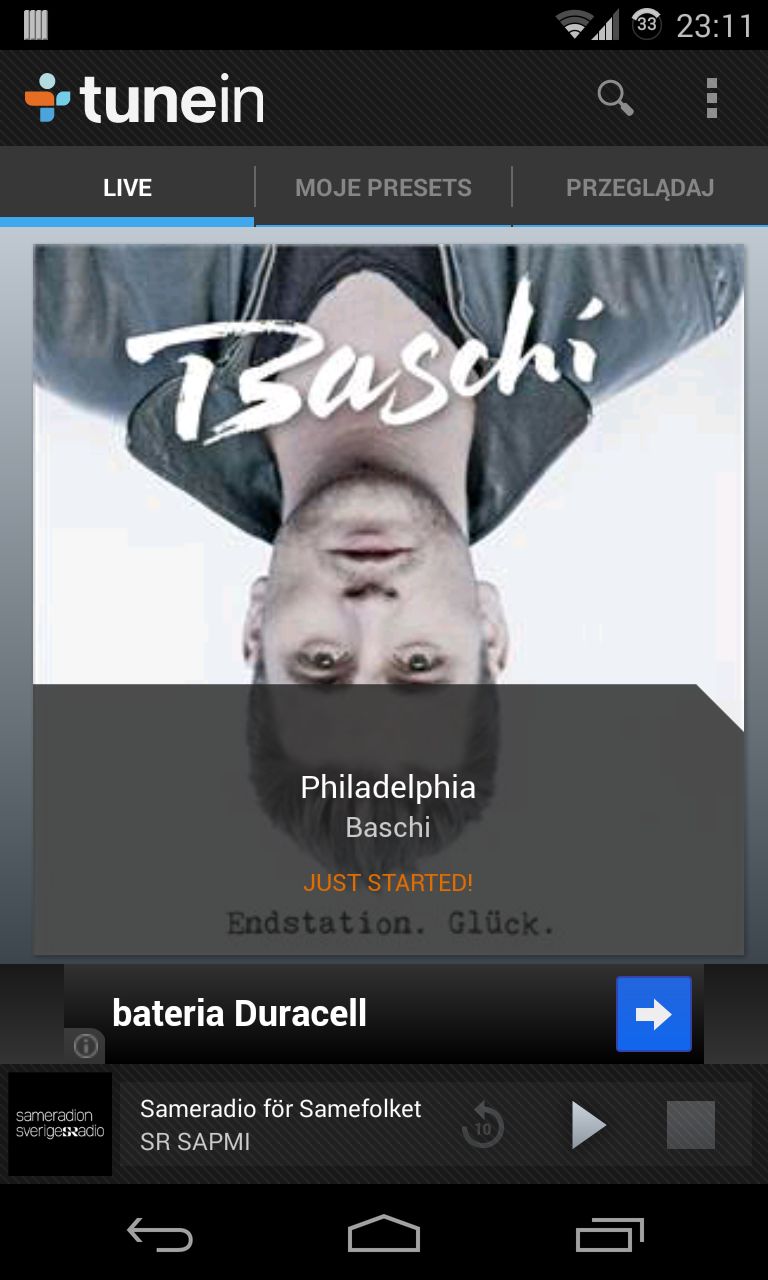The height and width of the screenshot is (1280, 768).
Task: Rewind 10 seconds
Action: (x=483, y=1124)
